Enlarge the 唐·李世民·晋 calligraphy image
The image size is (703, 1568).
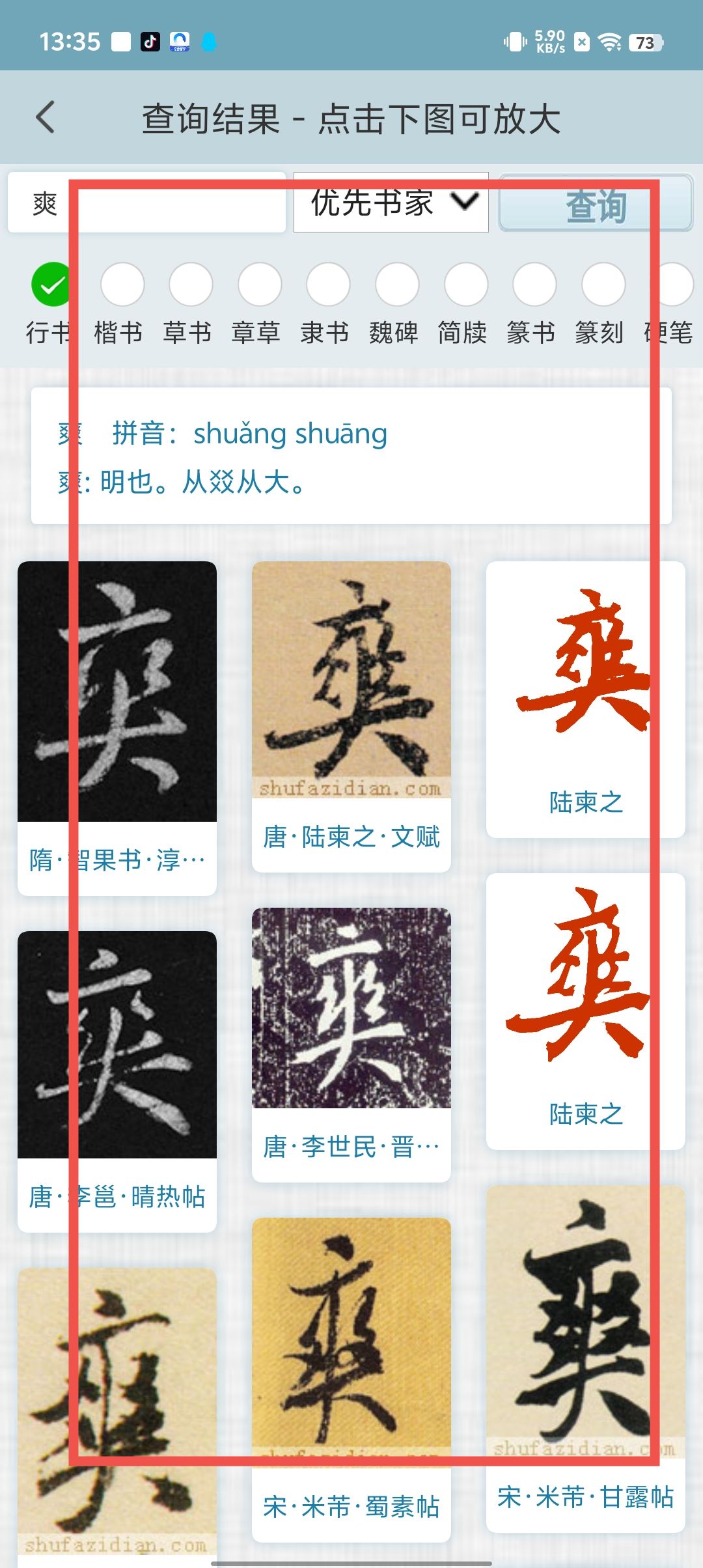[351, 1008]
